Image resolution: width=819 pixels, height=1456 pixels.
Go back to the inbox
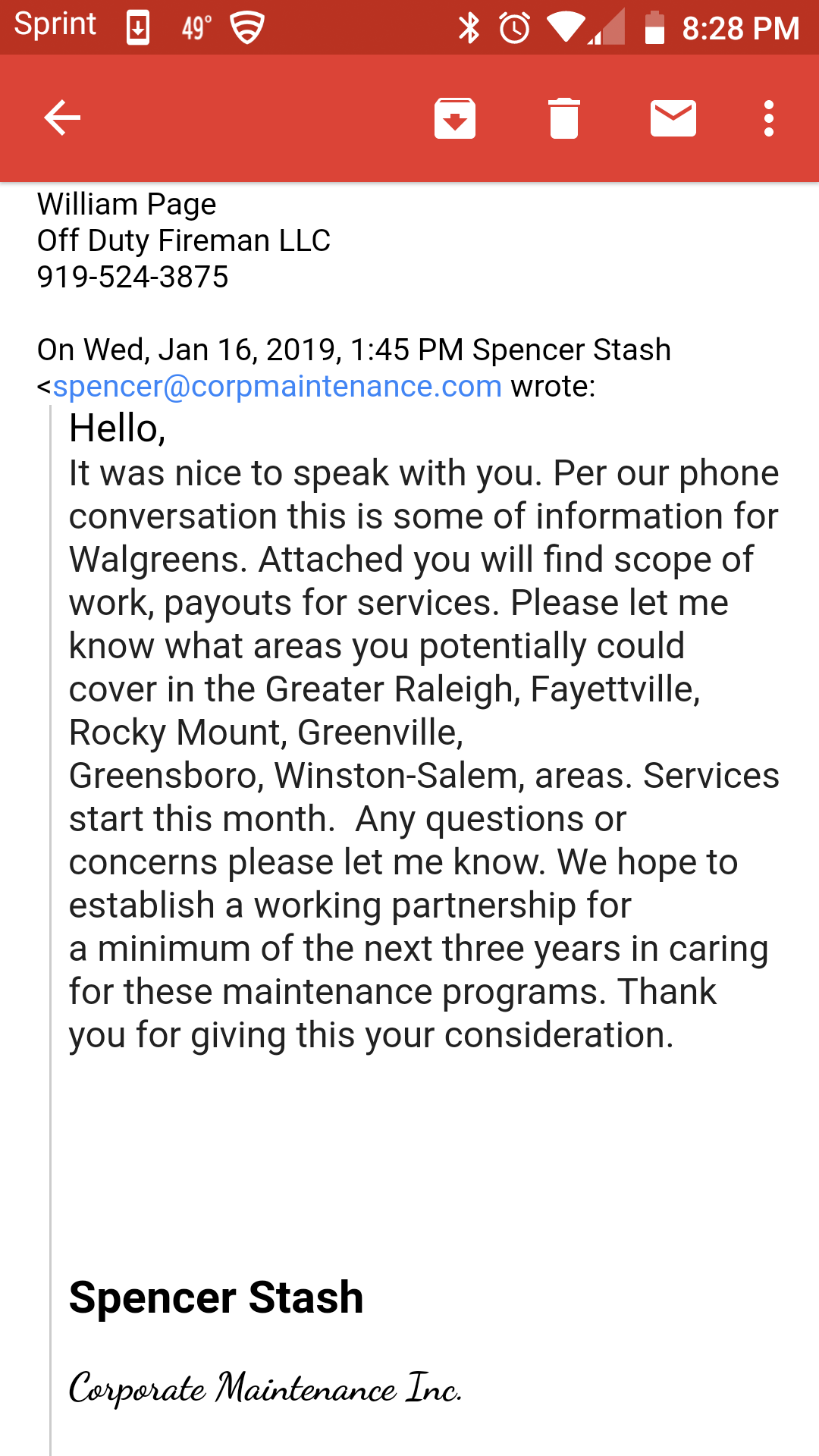(62, 118)
